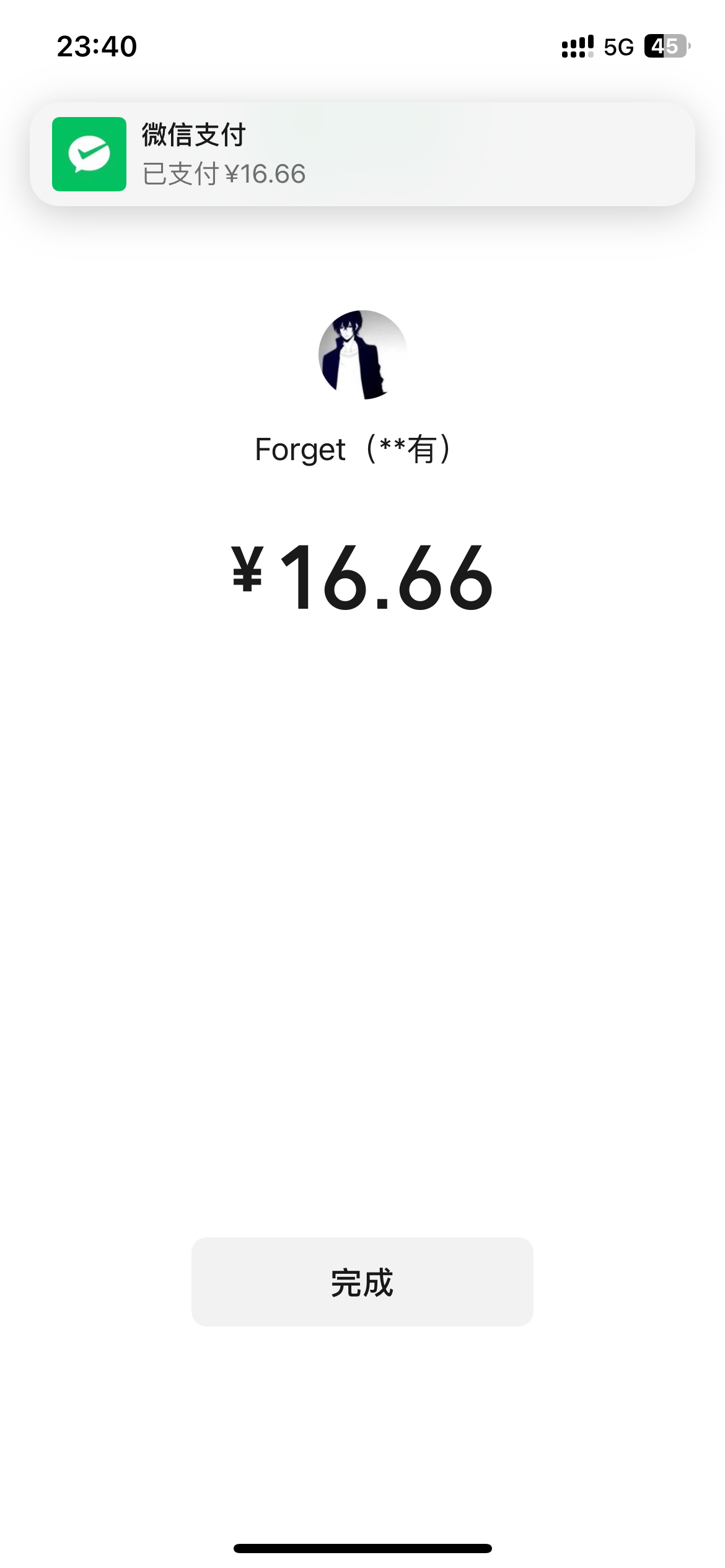Open the 微信支付 notification banner
Image resolution: width=725 pixels, height=1568 pixels.
point(362,154)
